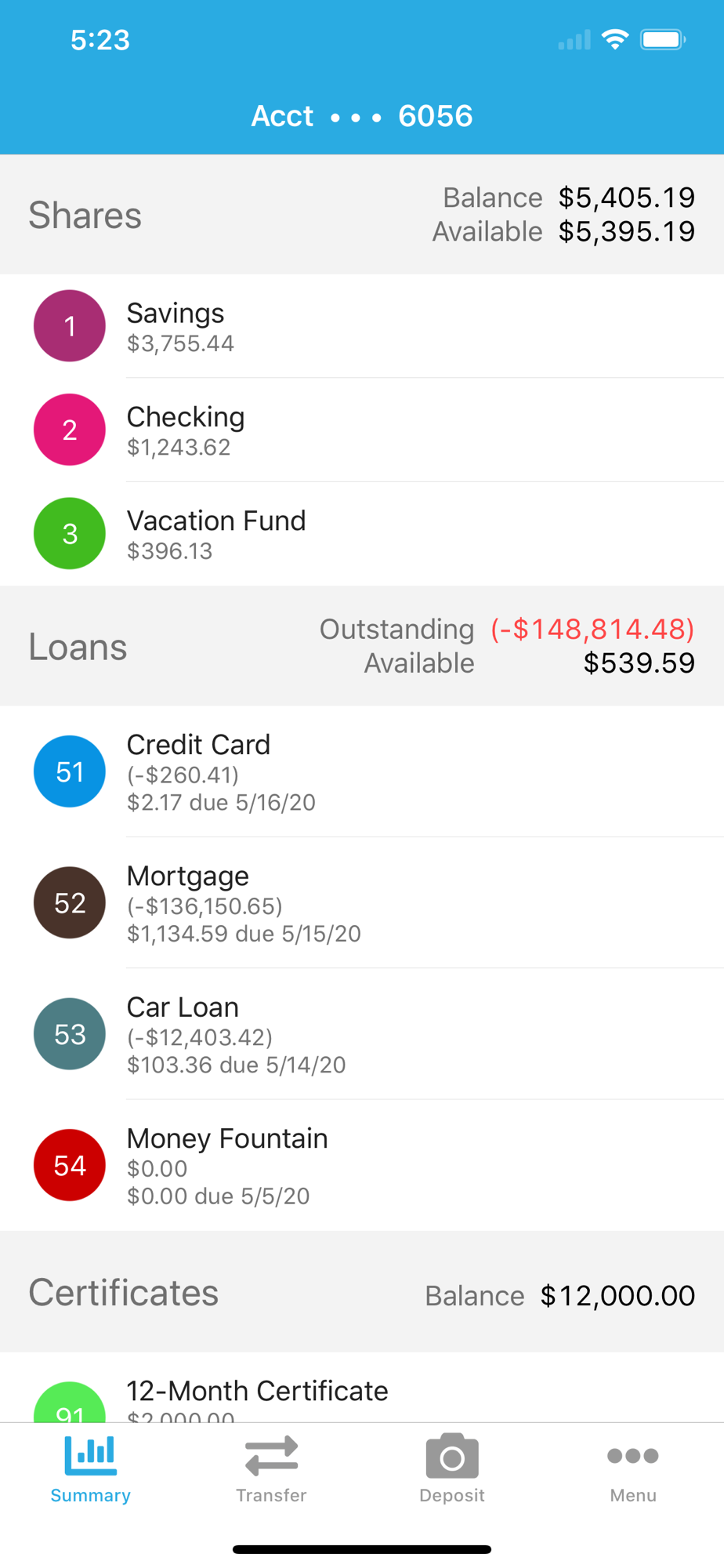Image resolution: width=724 pixels, height=1568 pixels.
Task: View the Vacation Fund account
Action: [362, 534]
